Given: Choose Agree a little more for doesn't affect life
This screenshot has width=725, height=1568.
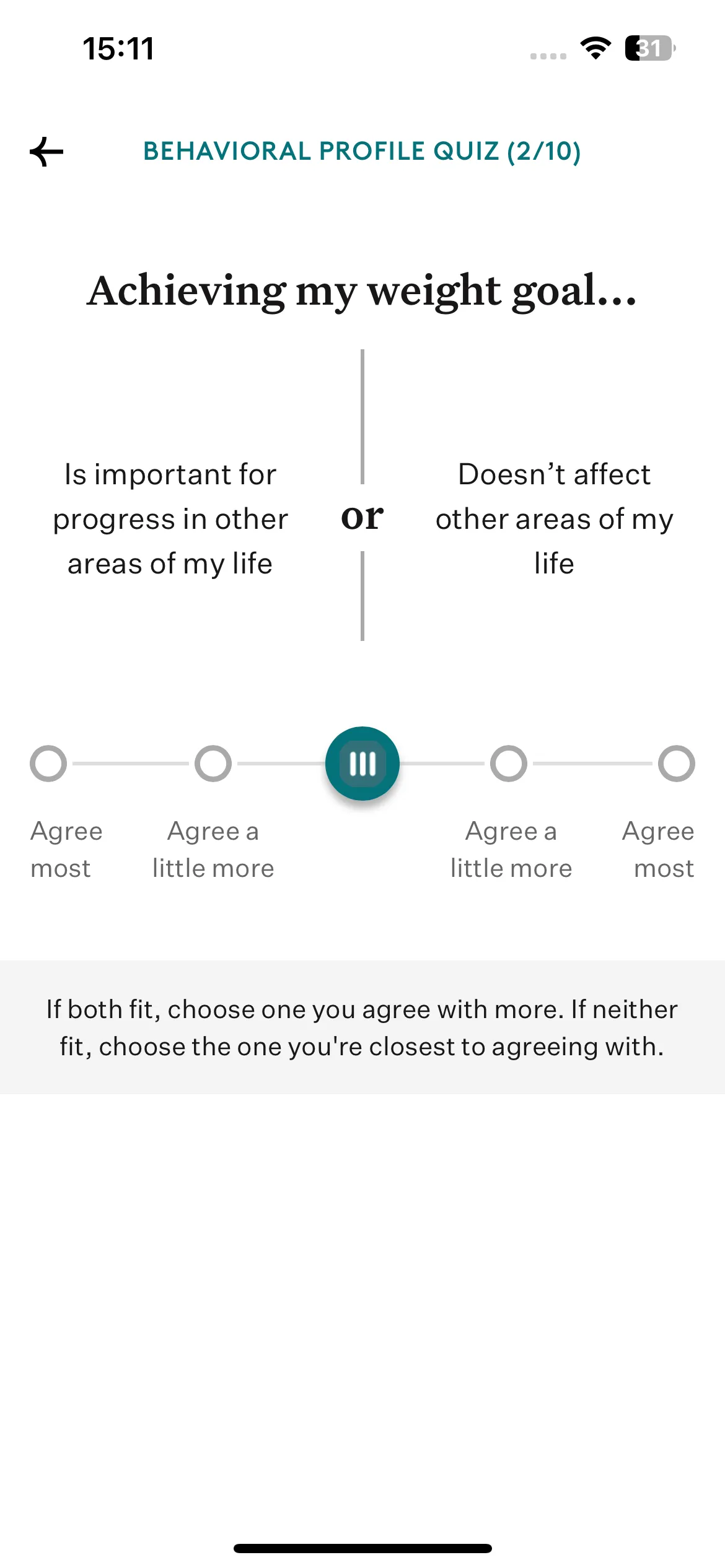Looking at the screenshot, I should [x=509, y=764].
